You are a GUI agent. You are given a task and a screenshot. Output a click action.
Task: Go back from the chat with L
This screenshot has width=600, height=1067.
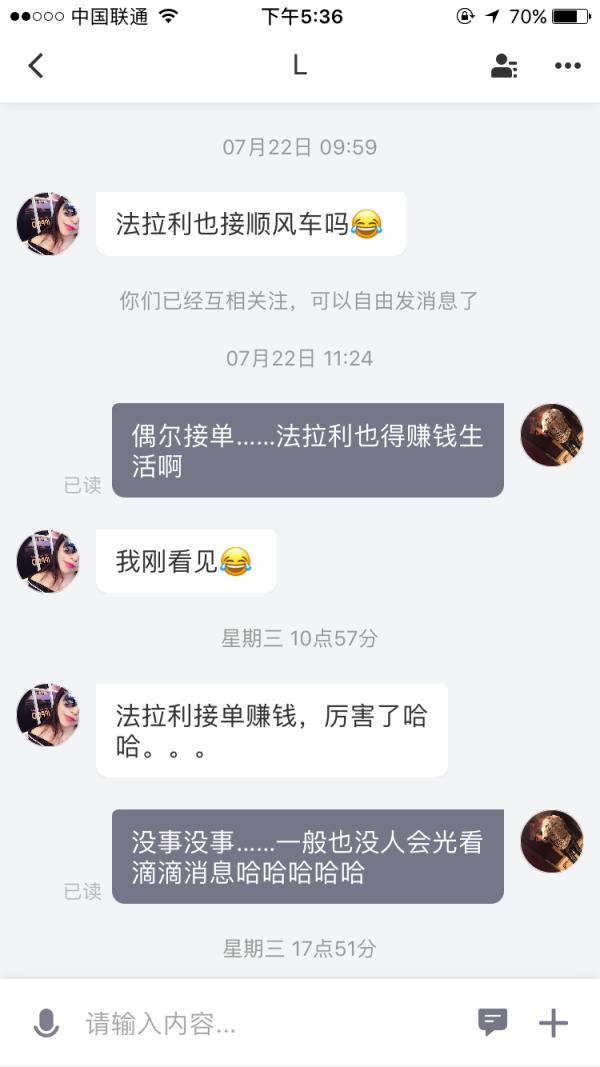[36, 66]
